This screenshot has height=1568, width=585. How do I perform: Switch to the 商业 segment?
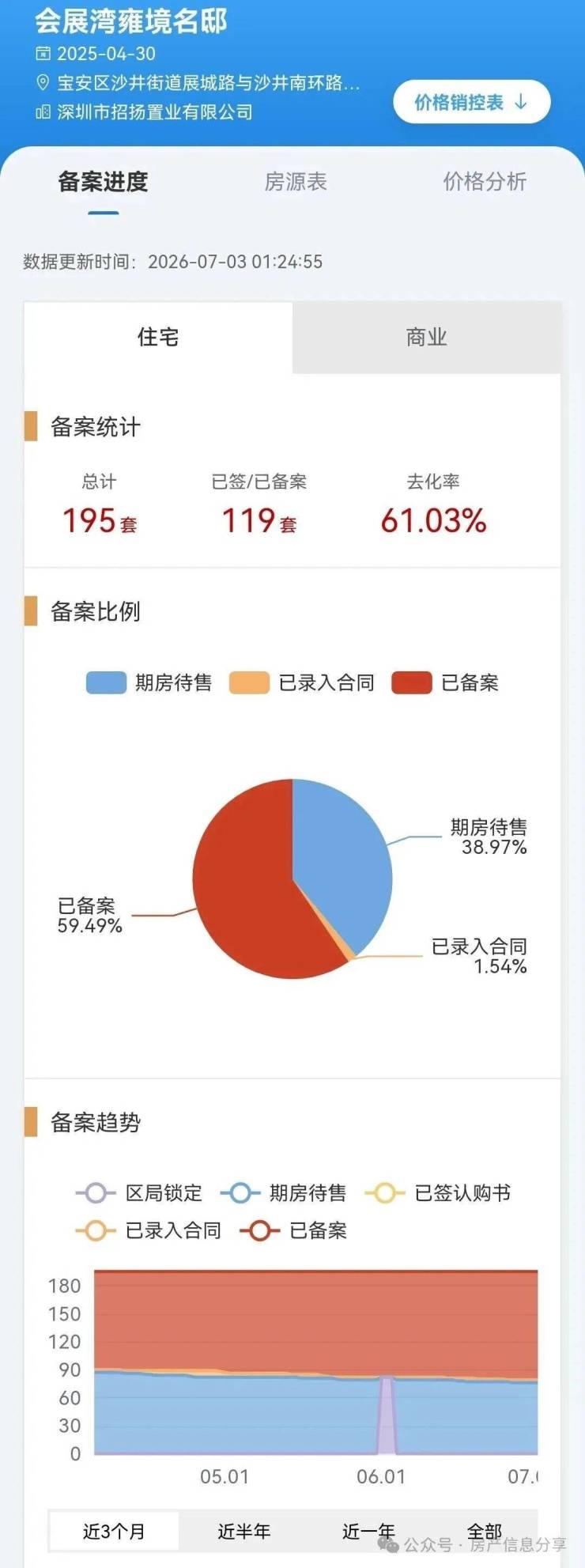pos(427,338)
